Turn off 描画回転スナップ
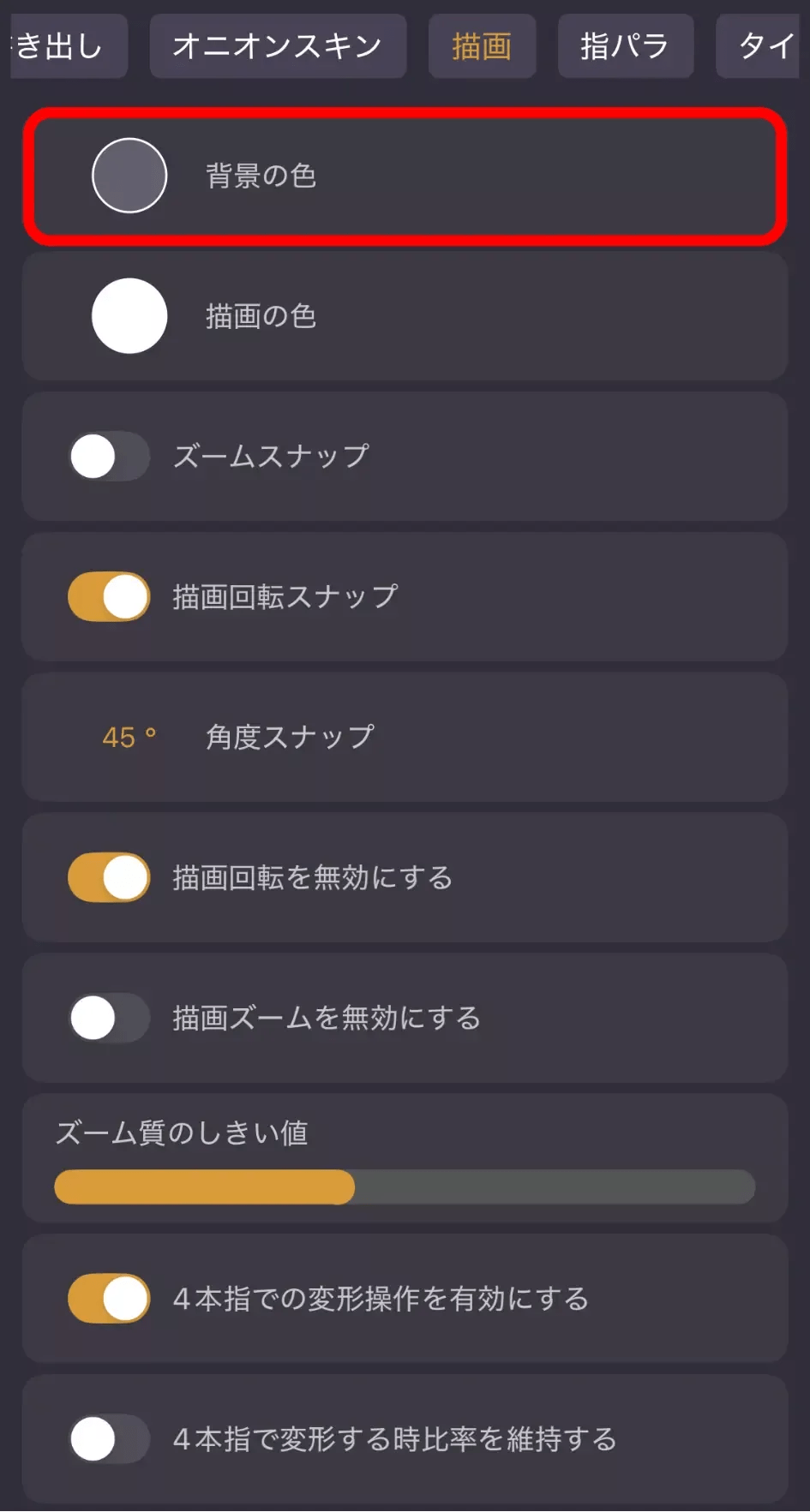The image size is (810, 1512). tap(109, 597)
